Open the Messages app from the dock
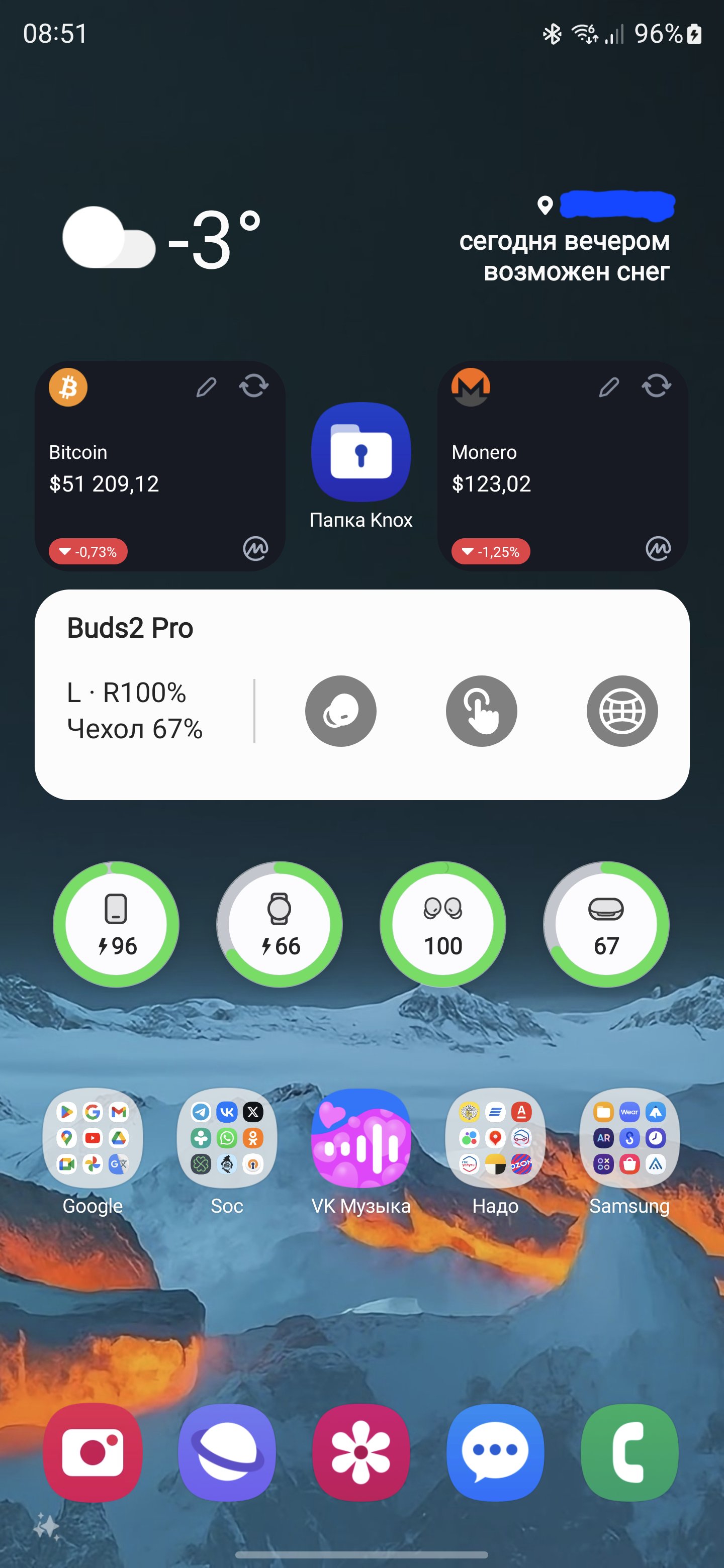This screenshot has height=1568, width=724. (x=495, y=1452)
